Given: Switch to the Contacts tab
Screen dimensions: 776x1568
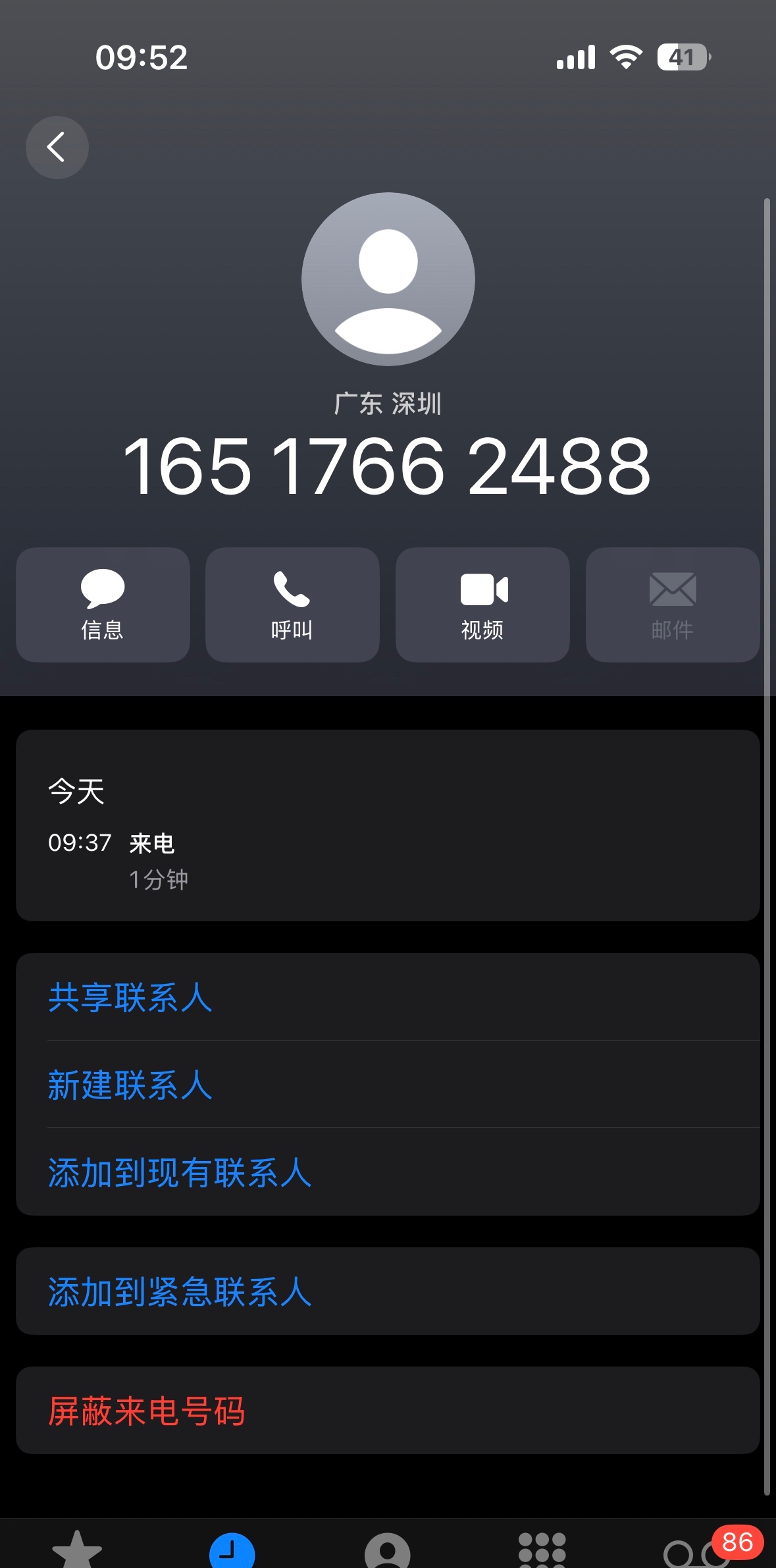Looking at the screenshot, I should click(388, 1550).
